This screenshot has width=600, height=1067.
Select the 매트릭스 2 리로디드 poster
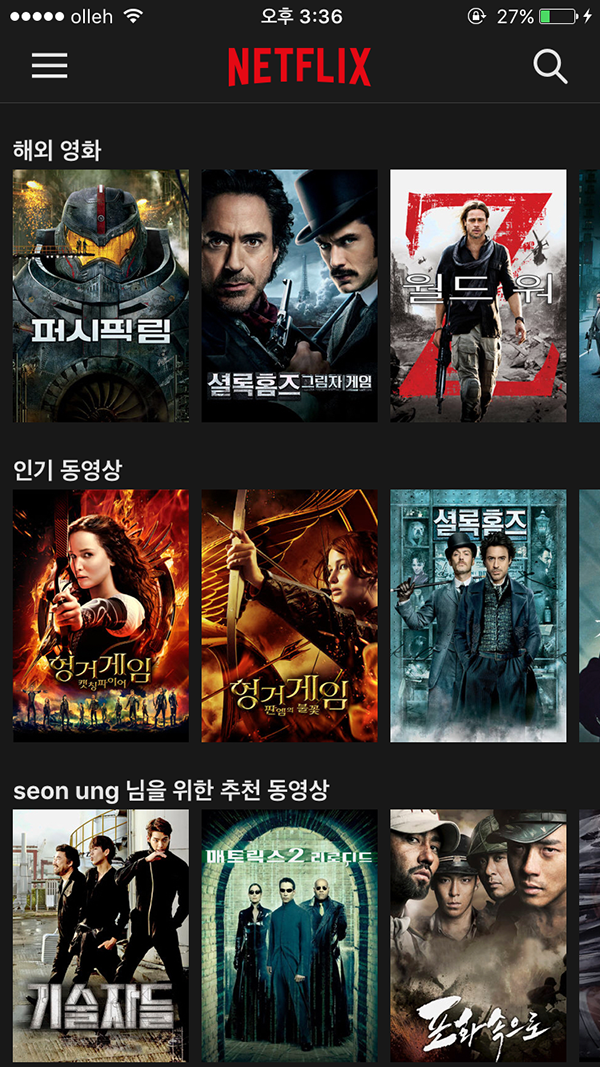[289, 935]
